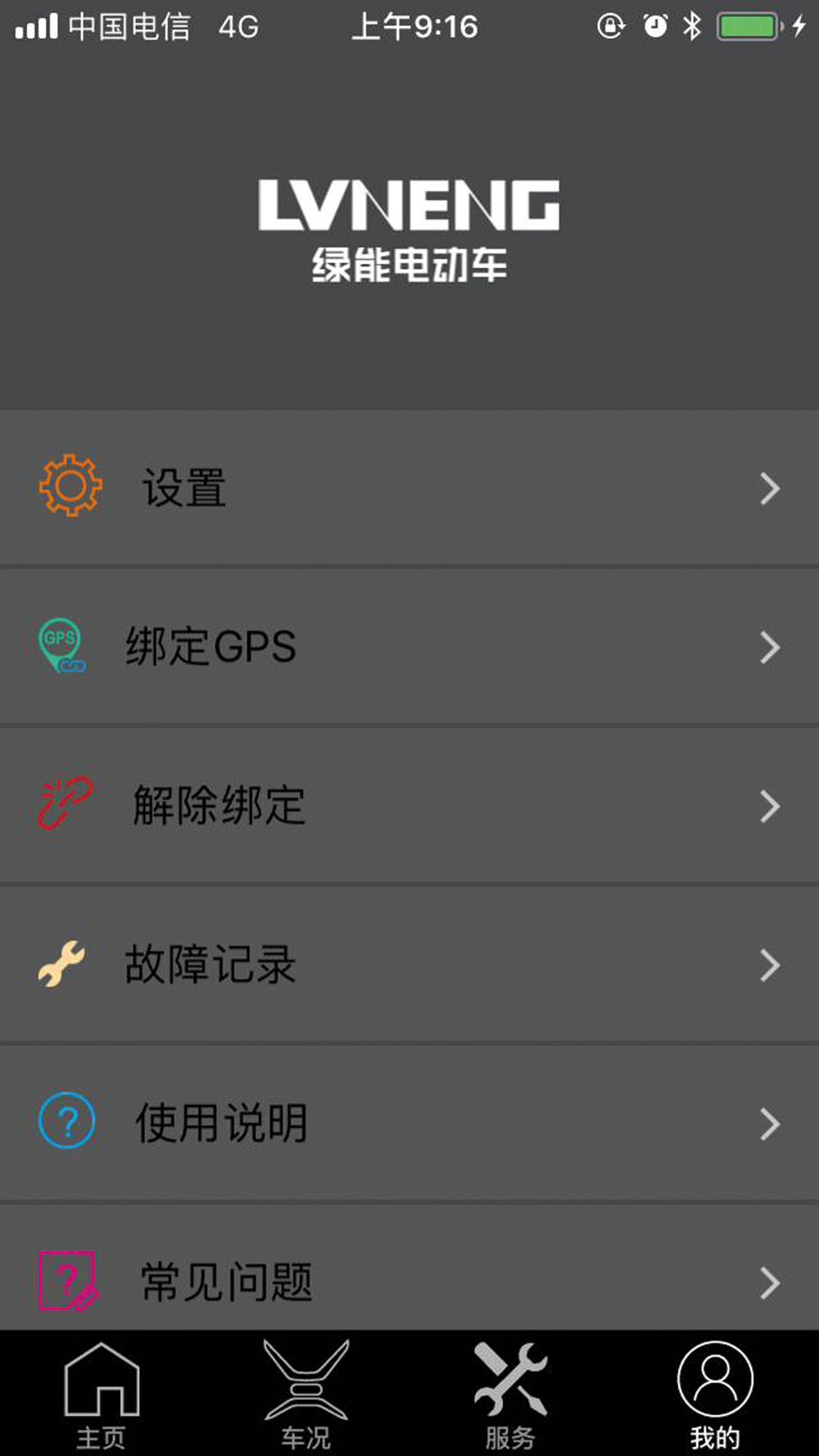This screenshot has width=819, height=1456.
Task: Open 常见问题 FAQ row
Action: (x=409, y=1268)
